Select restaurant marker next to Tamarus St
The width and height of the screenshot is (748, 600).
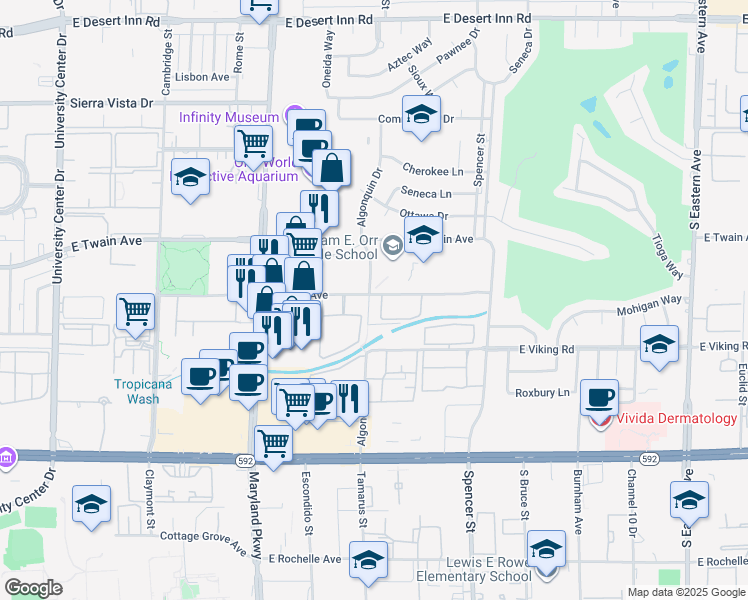point(349,398)
